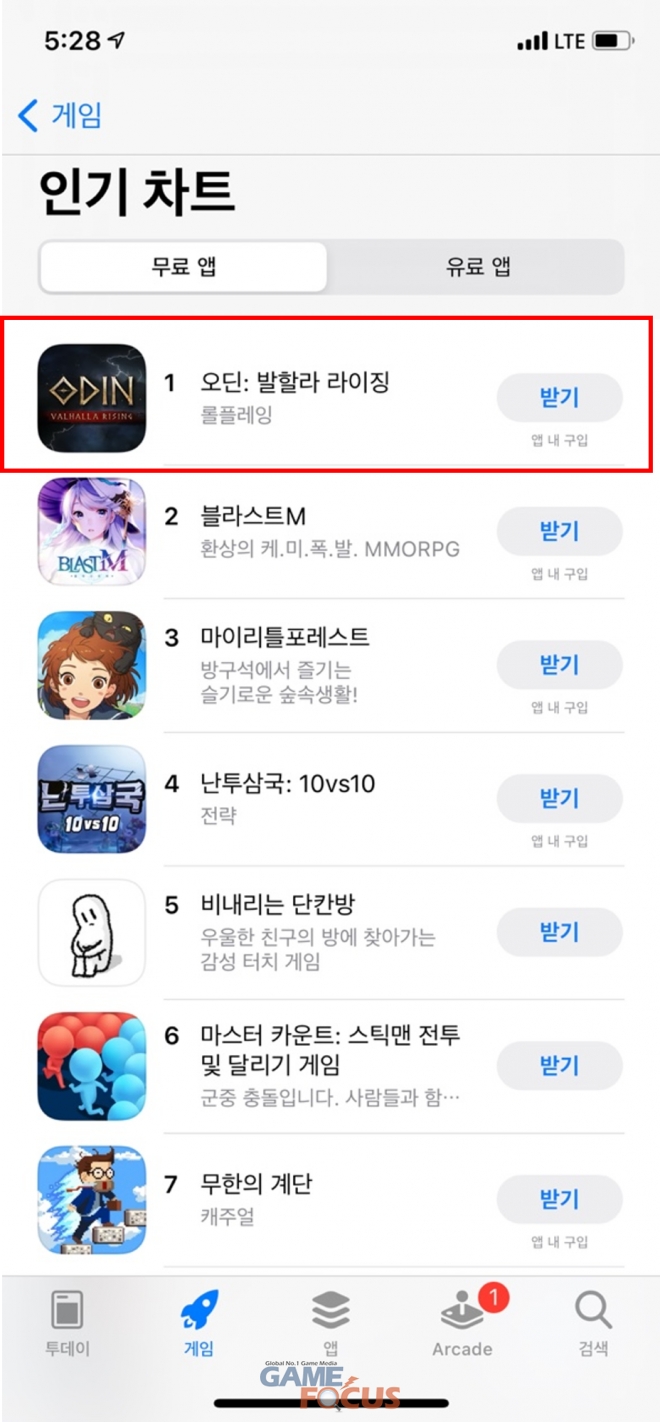This screenshot has width=660, height=1422.
Task: Go back to the 게임 page
Action: point(60,116)
